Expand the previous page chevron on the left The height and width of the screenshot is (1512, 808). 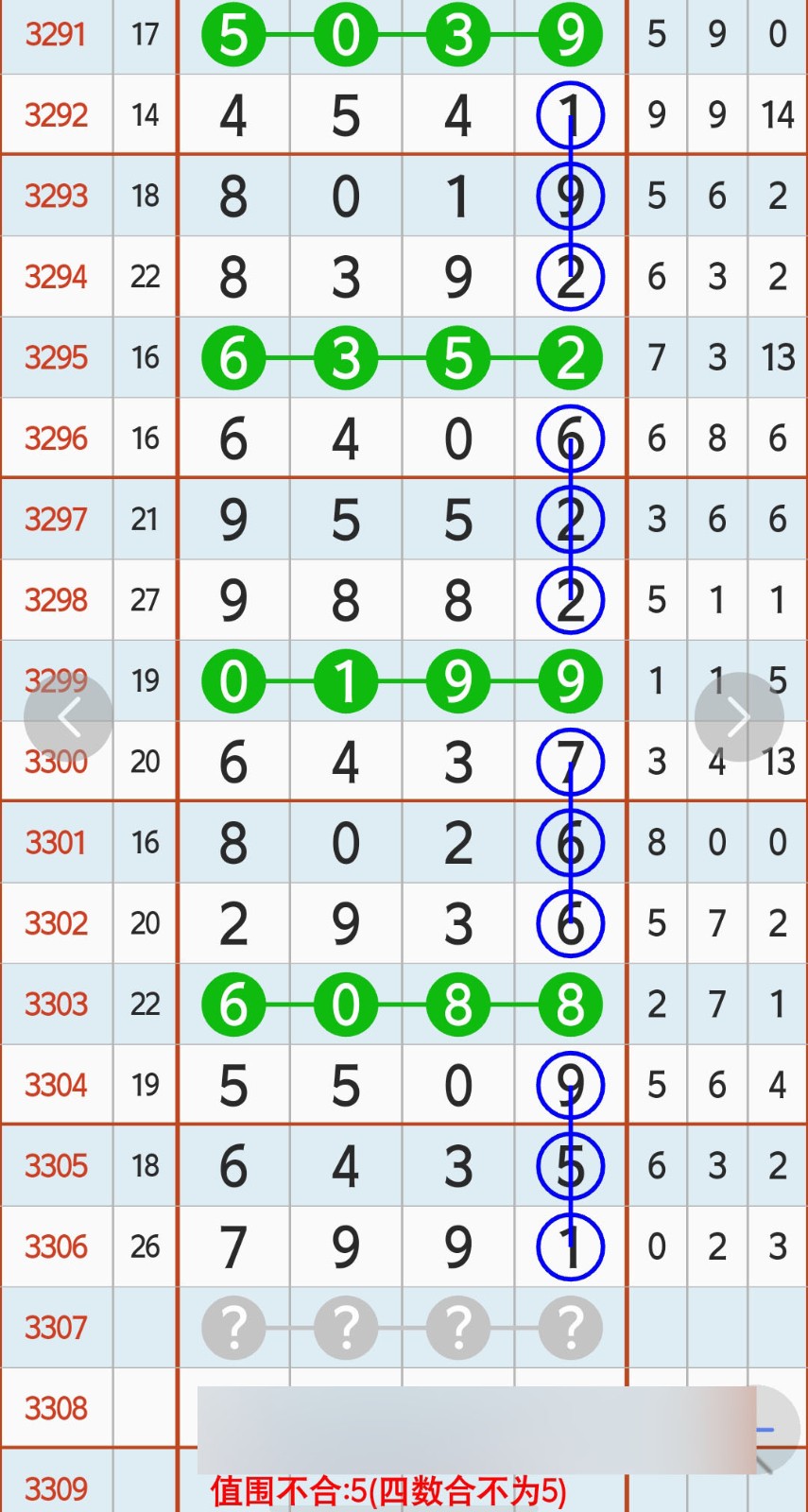(69, 715)
